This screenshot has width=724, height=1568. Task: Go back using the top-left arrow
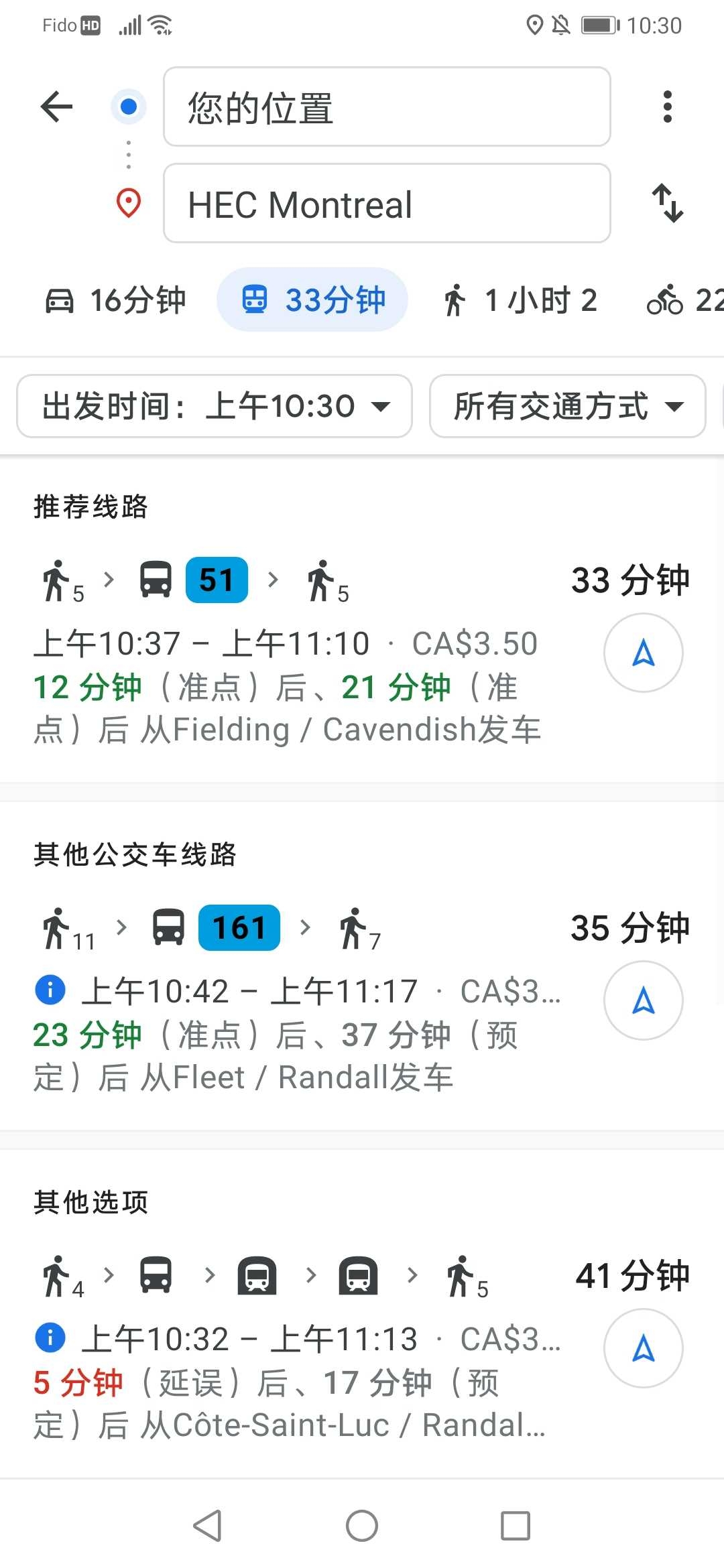(56, 107)
